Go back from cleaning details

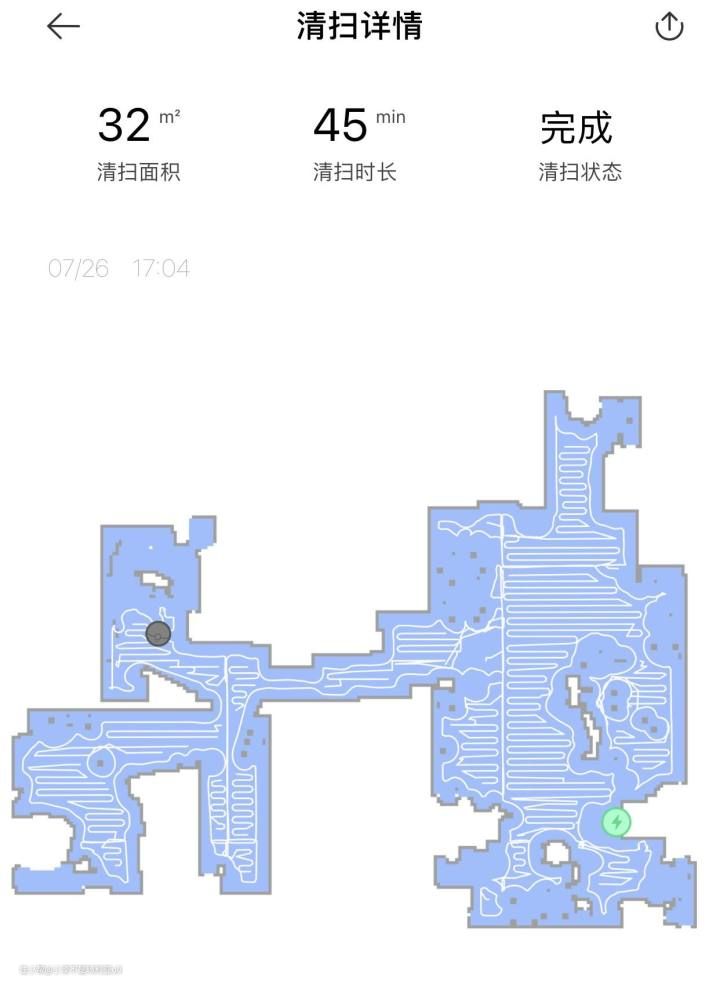coord(63,27)
